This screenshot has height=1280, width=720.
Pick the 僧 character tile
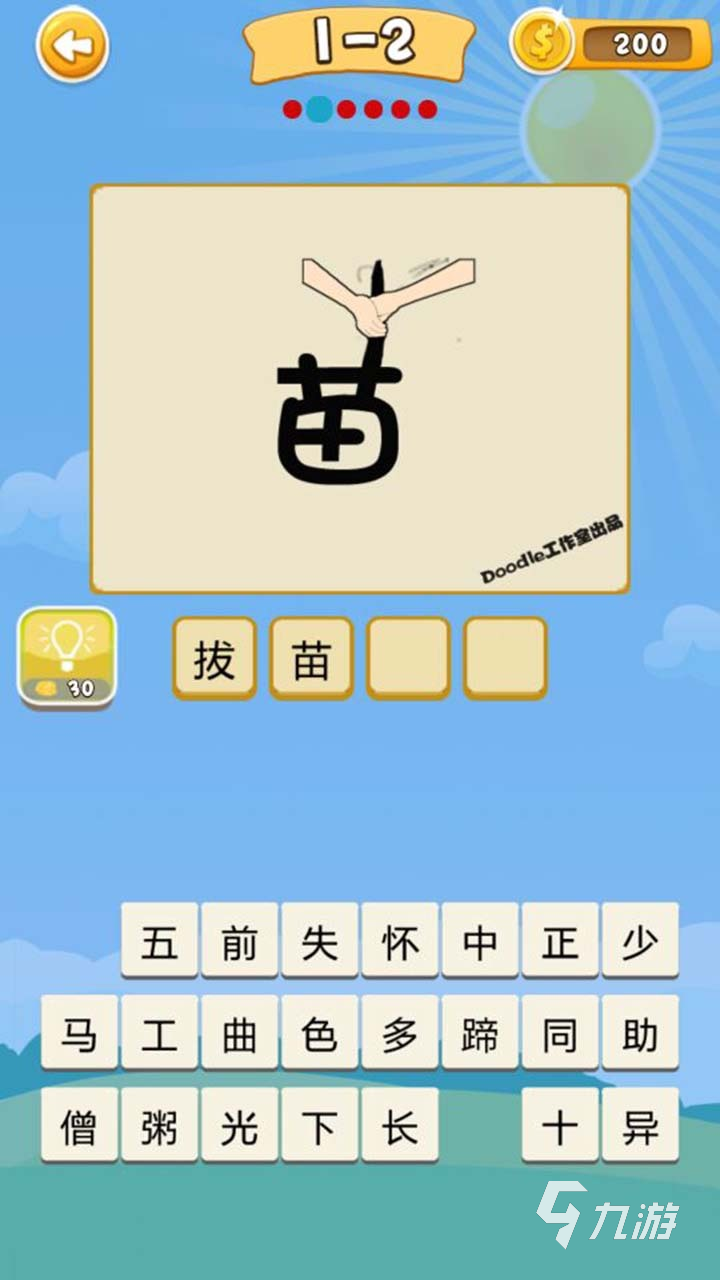[80, 1126]
